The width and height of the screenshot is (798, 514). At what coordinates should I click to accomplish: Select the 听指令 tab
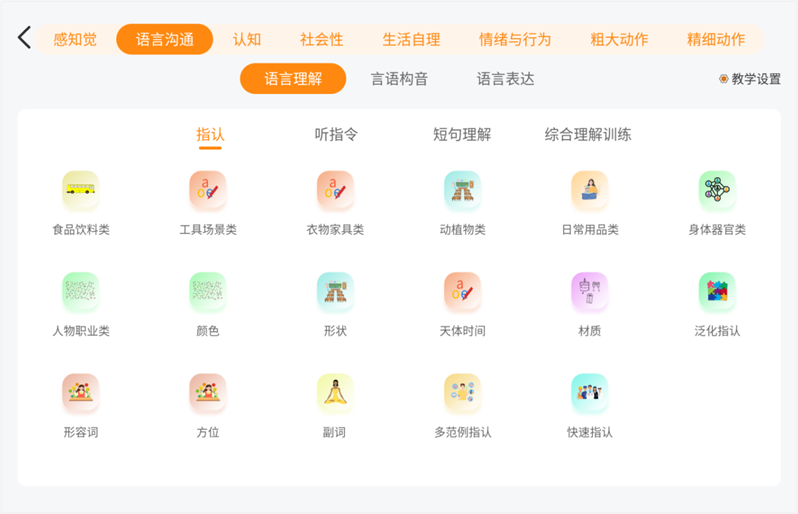coord(336,135)
